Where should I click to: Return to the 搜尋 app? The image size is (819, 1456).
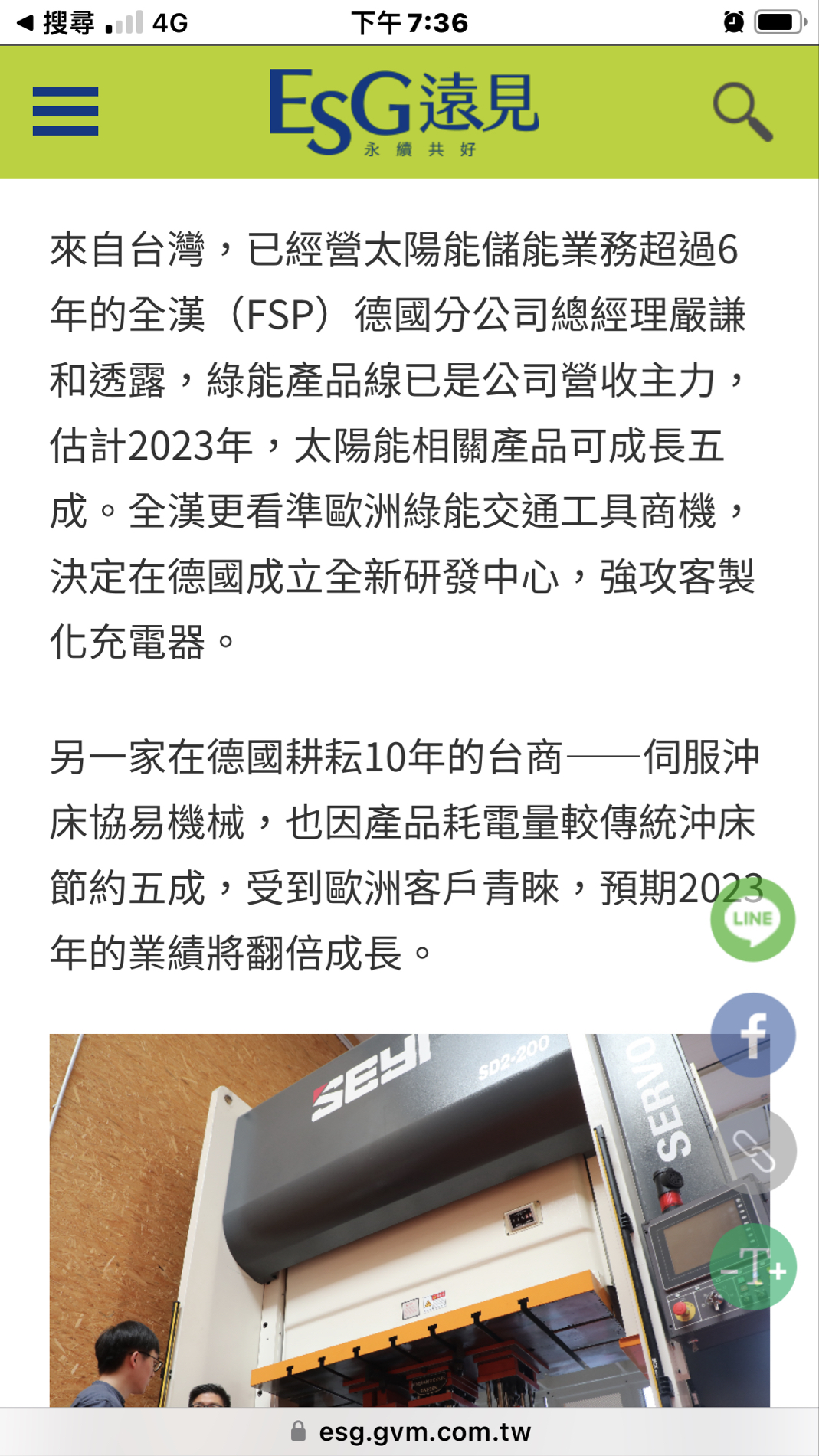click(55, 23)
